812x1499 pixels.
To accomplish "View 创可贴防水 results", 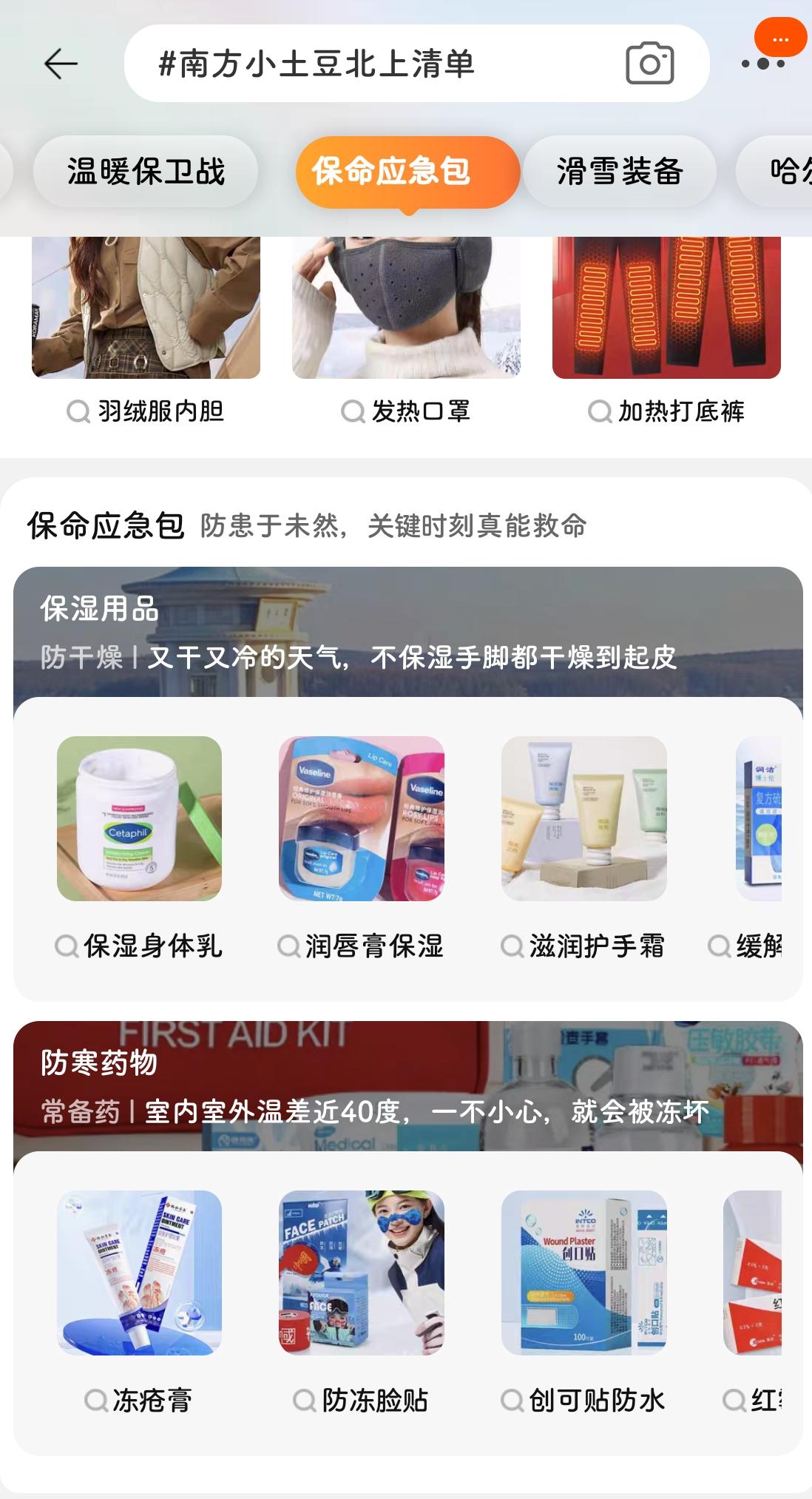I will [583, 1400].
